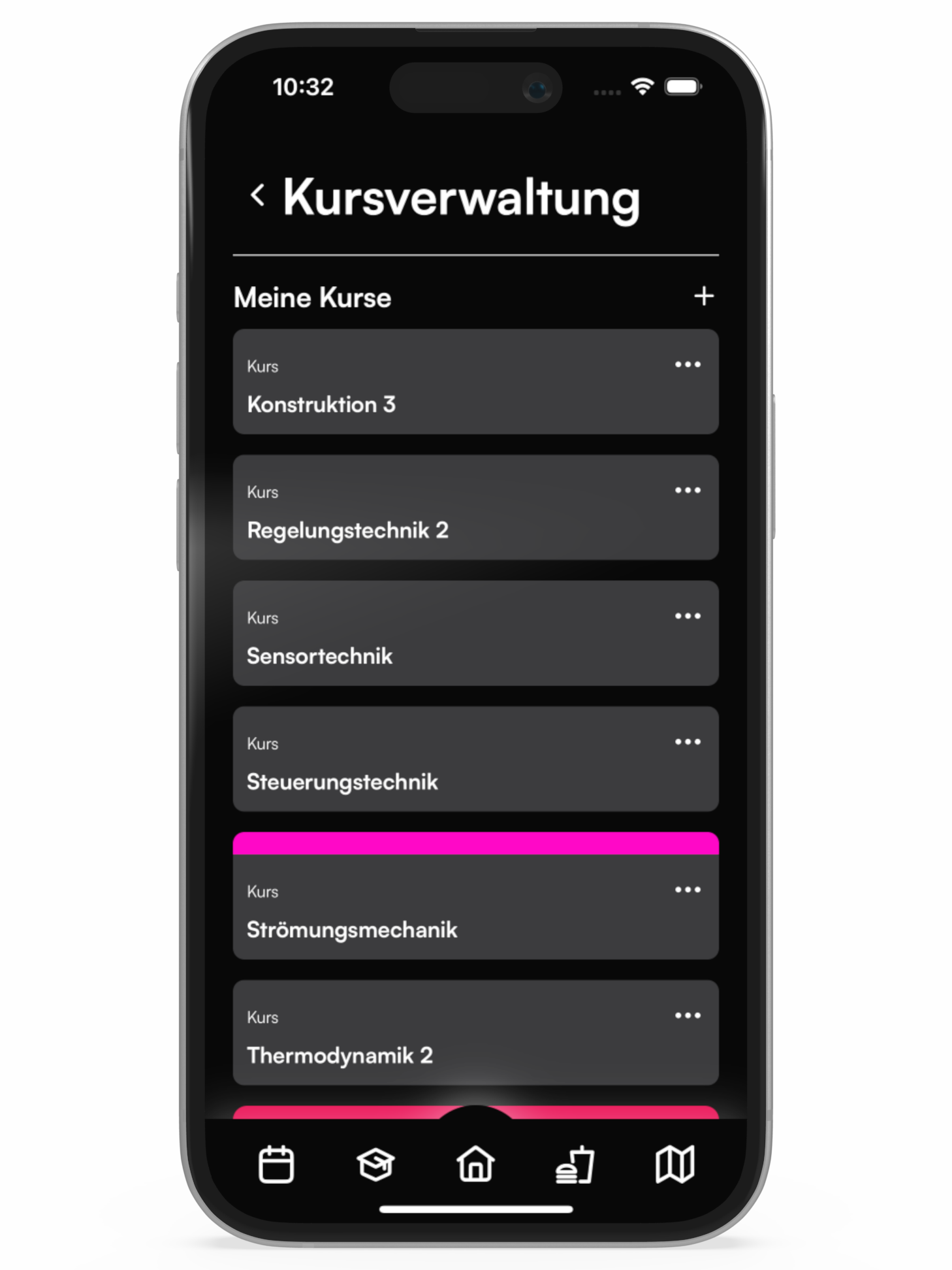Go to the home tab
This screenshot has width=952, height=1270.
click(x=475, y=1164)
